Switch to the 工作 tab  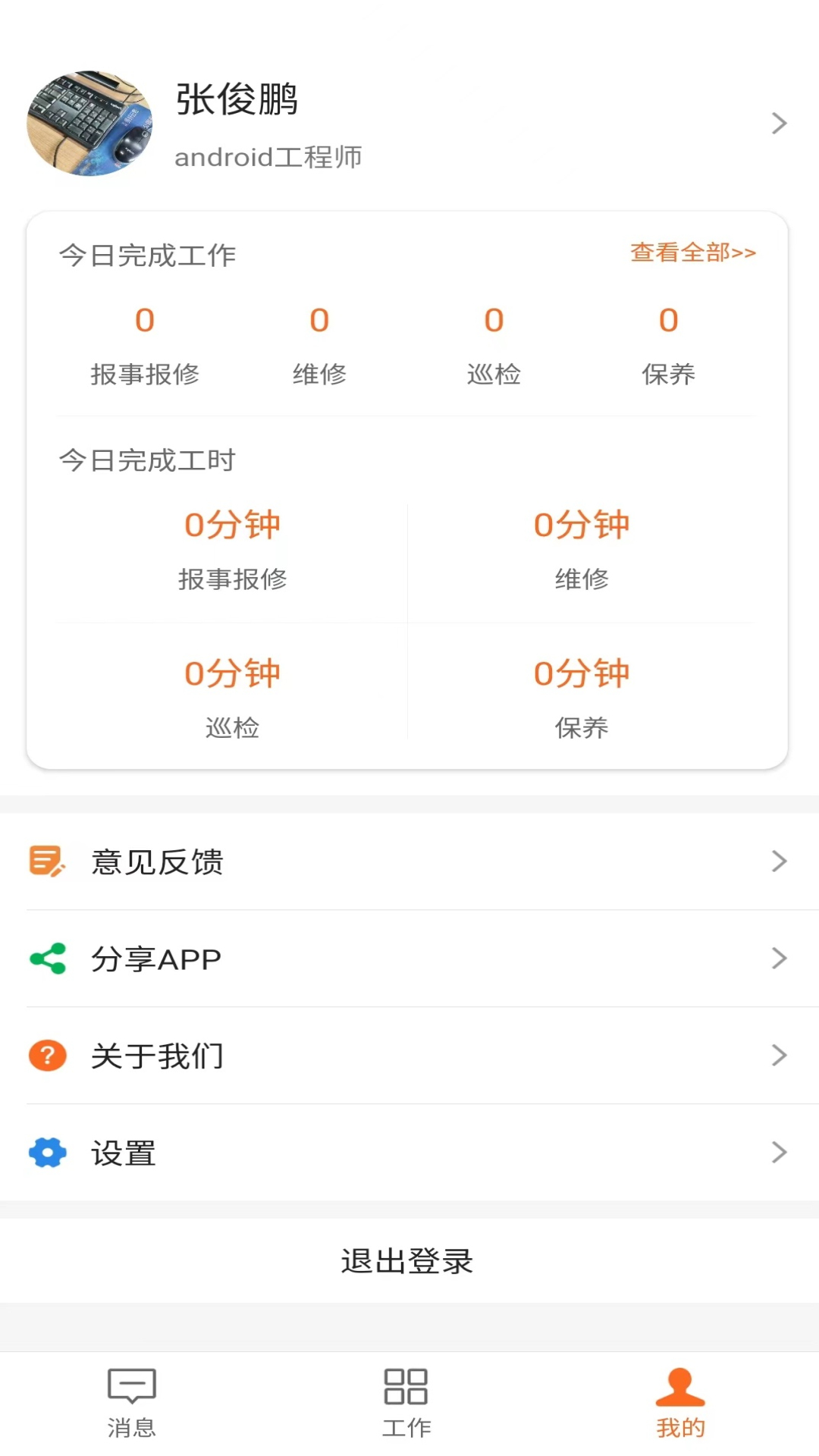(x=406, y=1404)
